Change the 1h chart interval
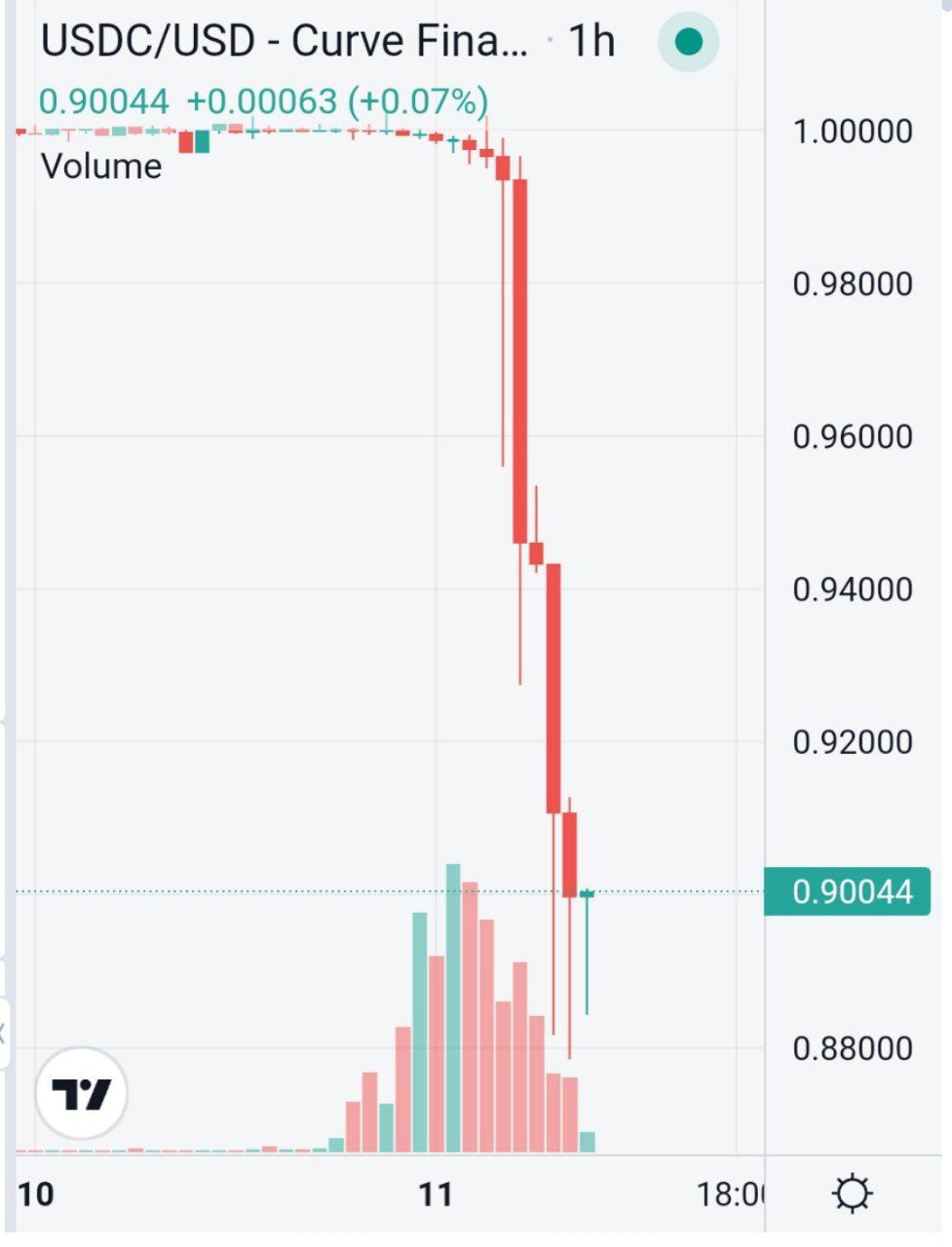Screen dimensions: 952x1247 pyautogui.click(x=591, y=41)
